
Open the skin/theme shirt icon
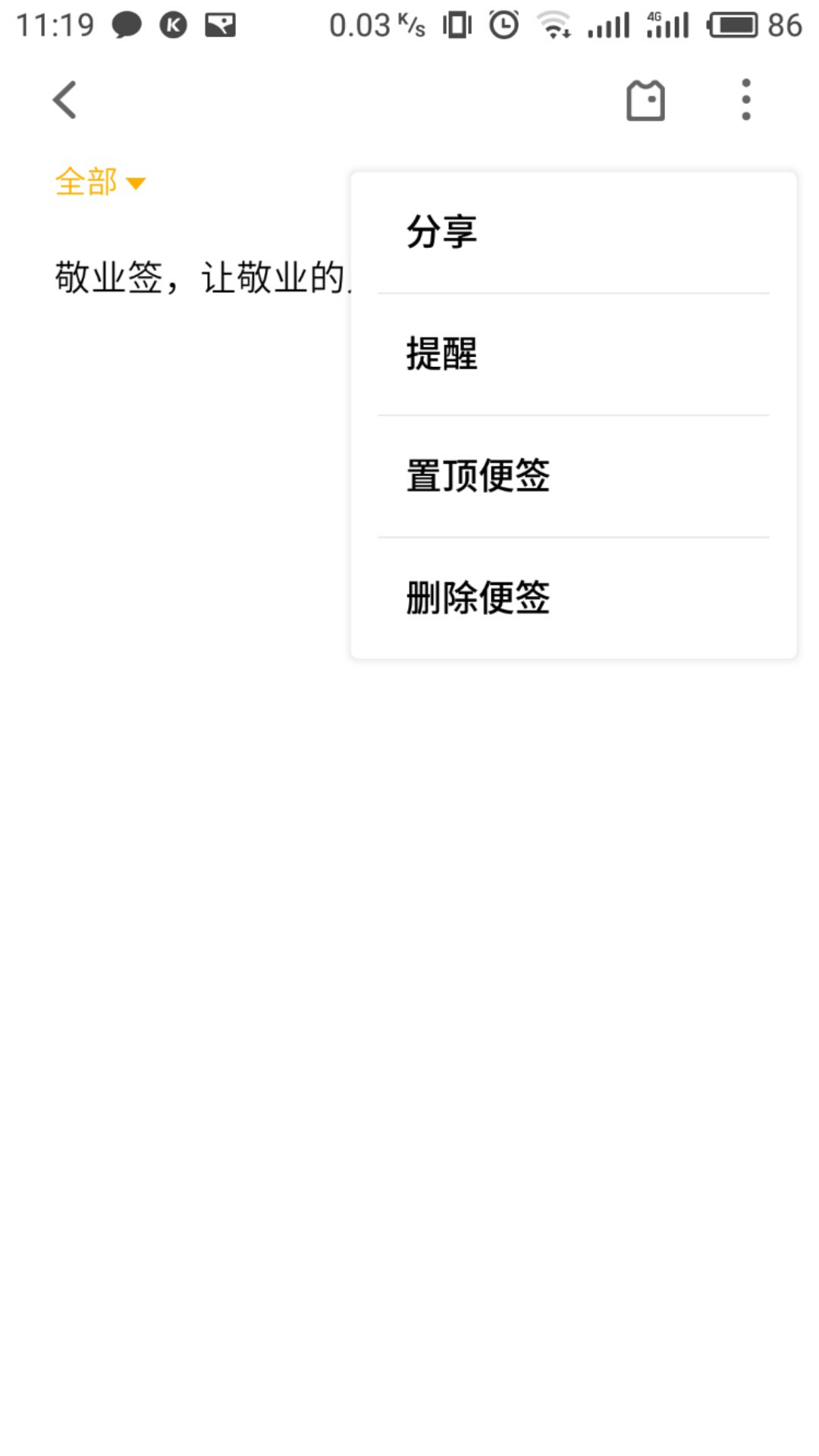pos(645,100)
